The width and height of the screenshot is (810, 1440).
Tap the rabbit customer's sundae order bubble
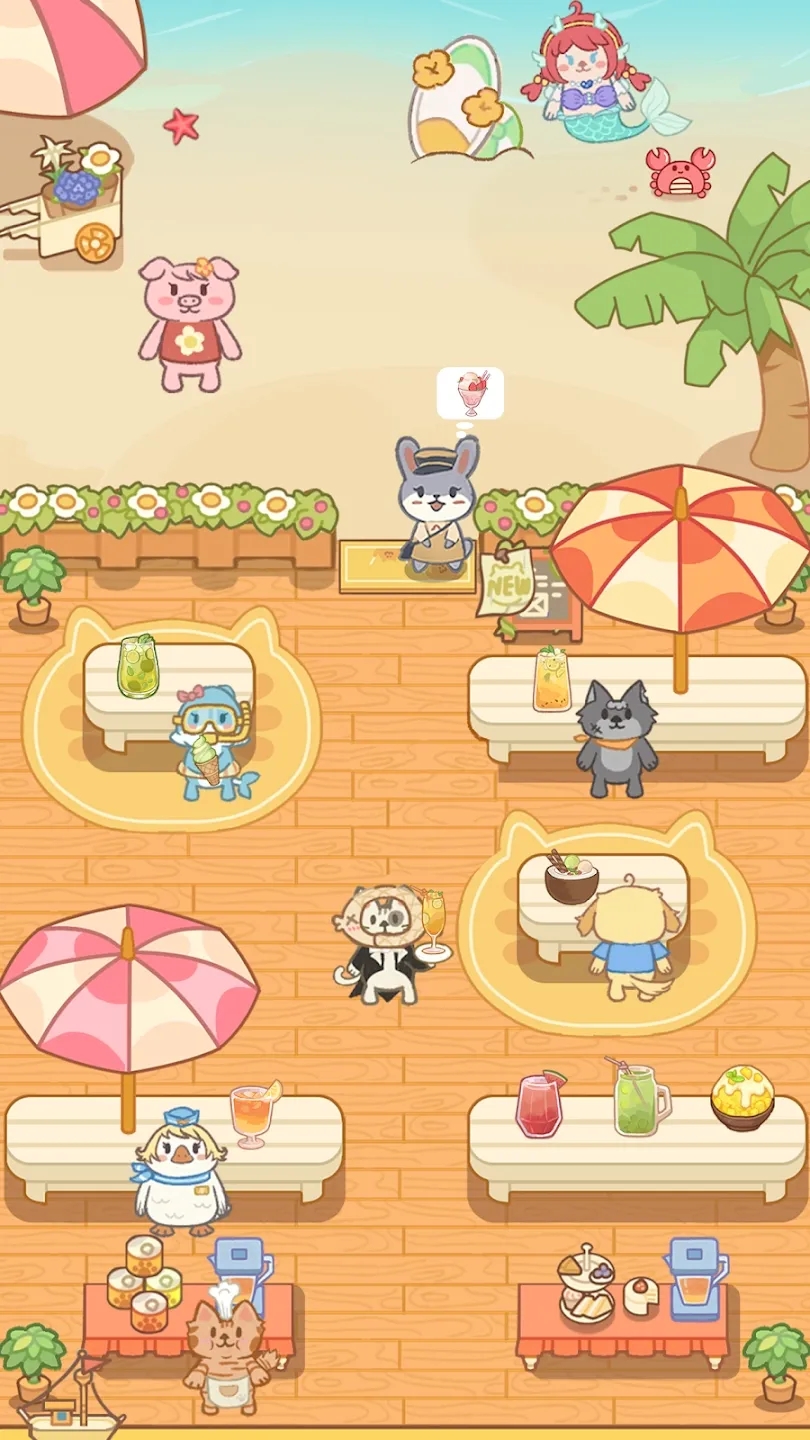click(470, 394)
